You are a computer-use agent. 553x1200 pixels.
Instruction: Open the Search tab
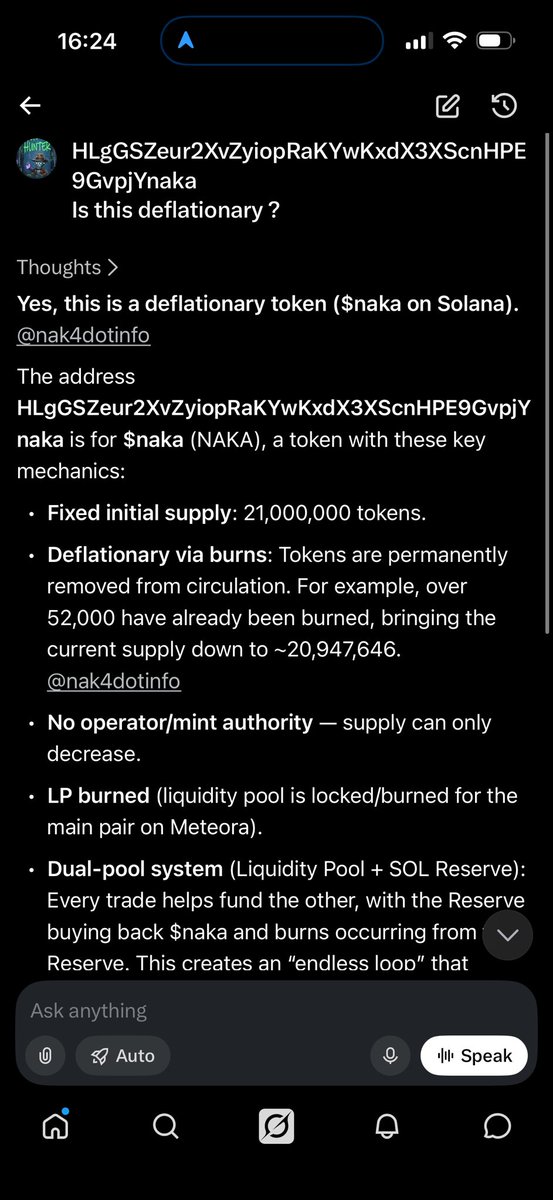click(x=166, y=1126)
